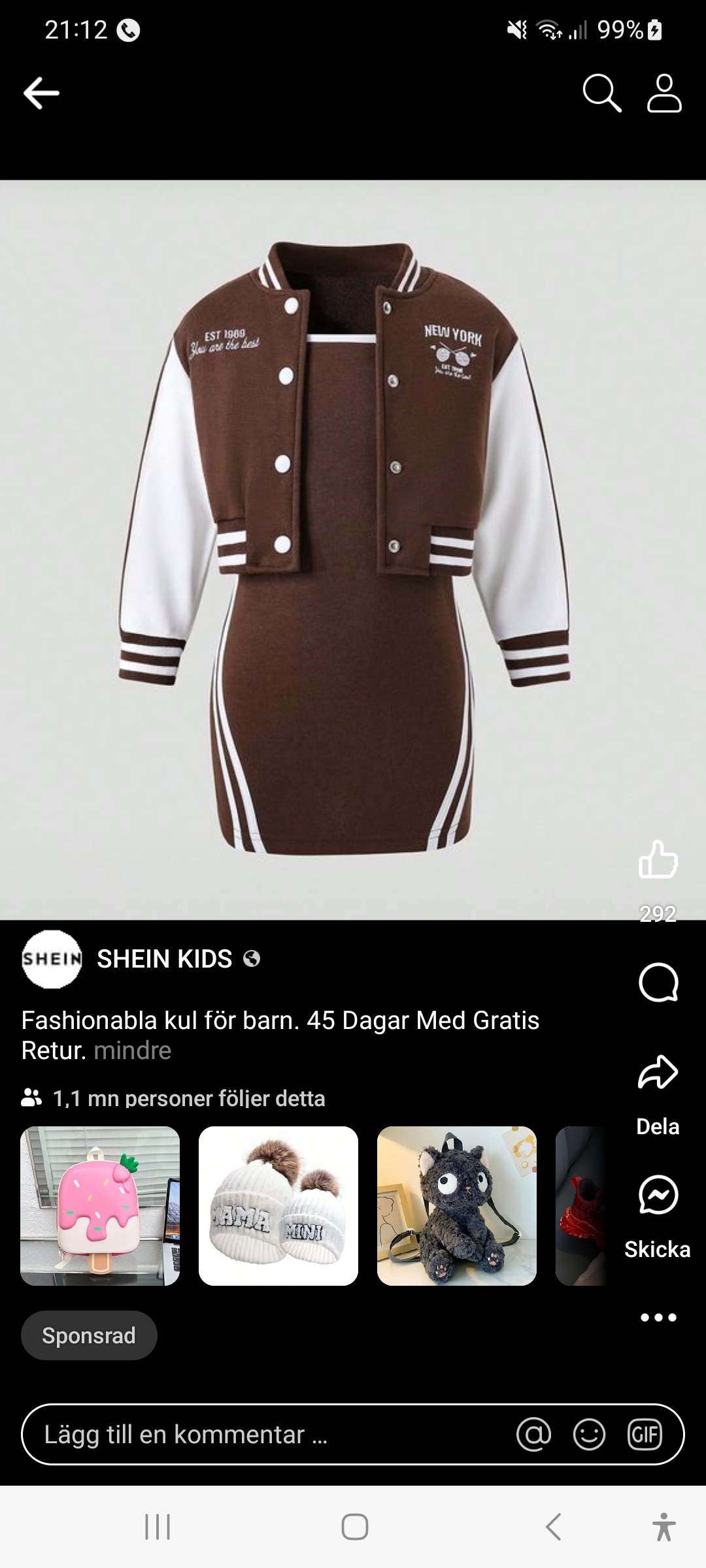Open the plush cat backpack thumbnail

(x=457, y=1206)
